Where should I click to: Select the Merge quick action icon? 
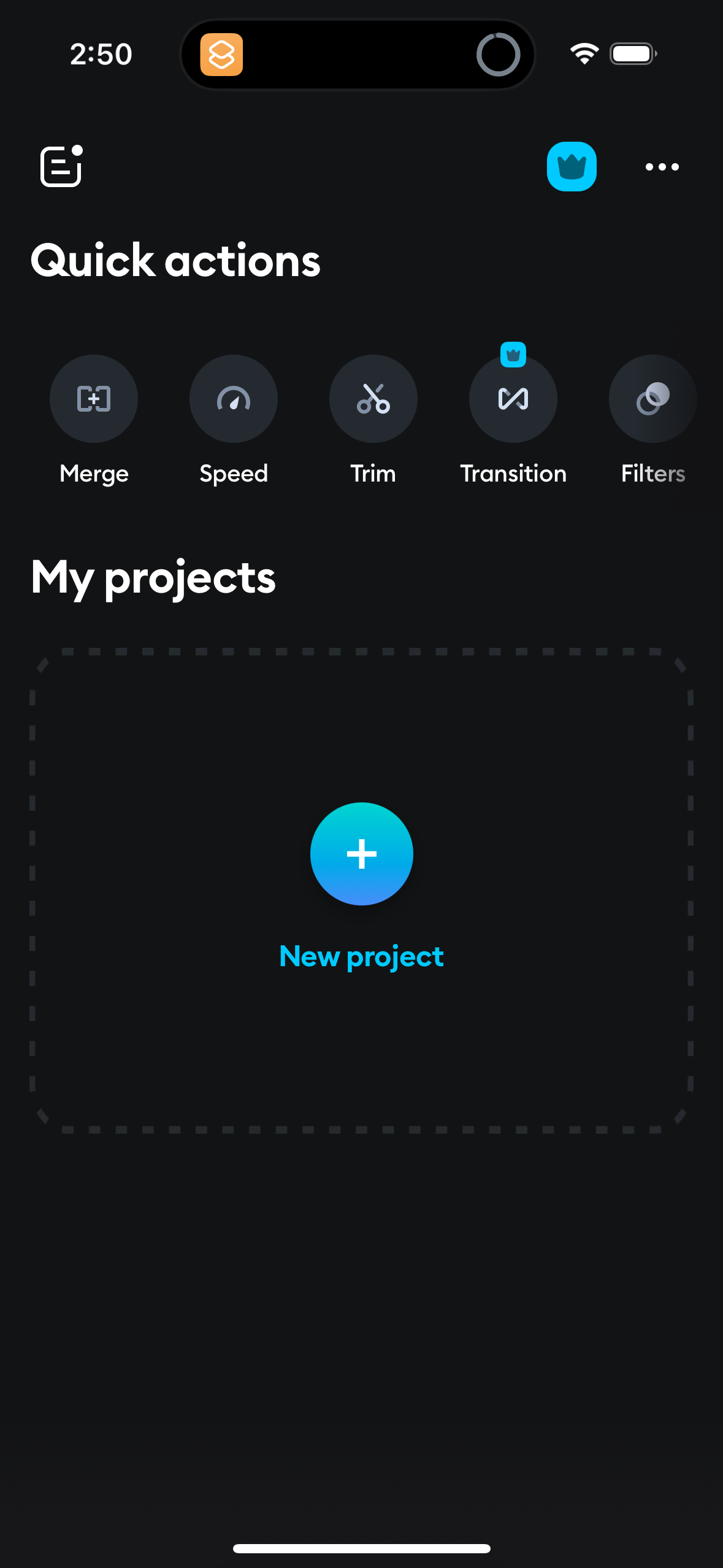(x=93, y=399)
